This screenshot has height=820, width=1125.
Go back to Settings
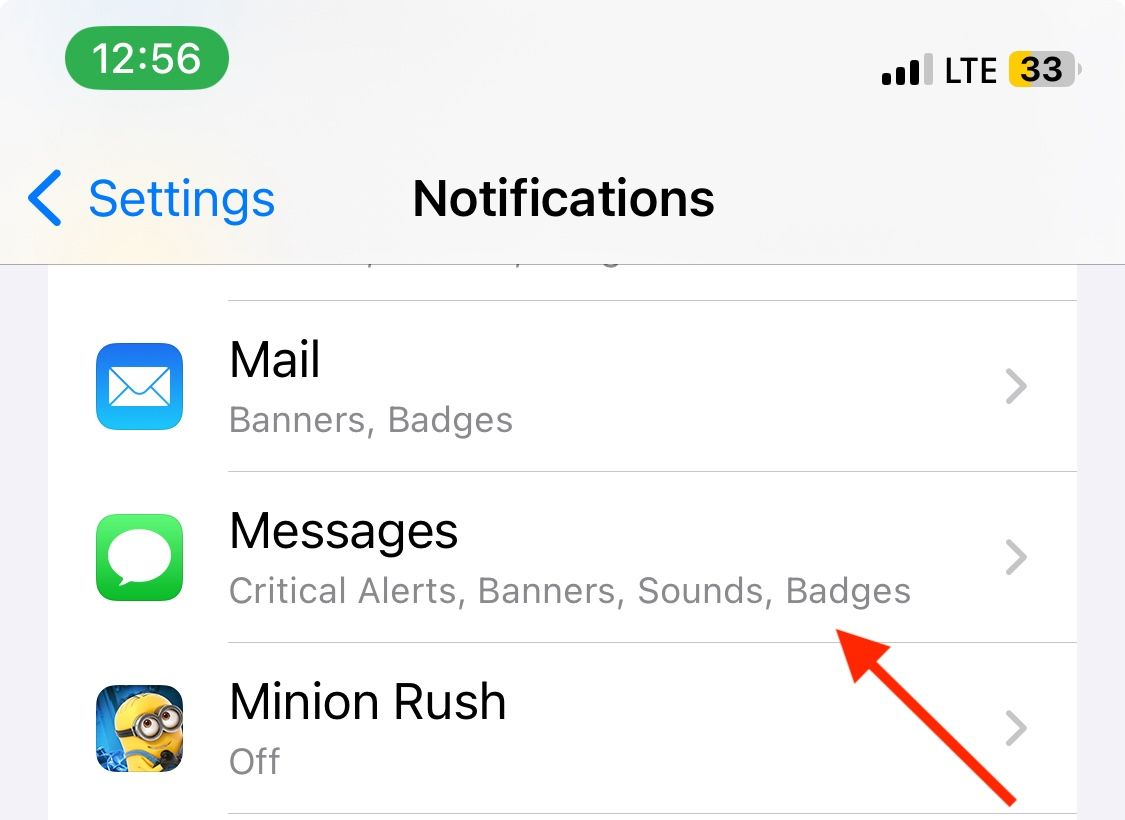pos(152,199)
